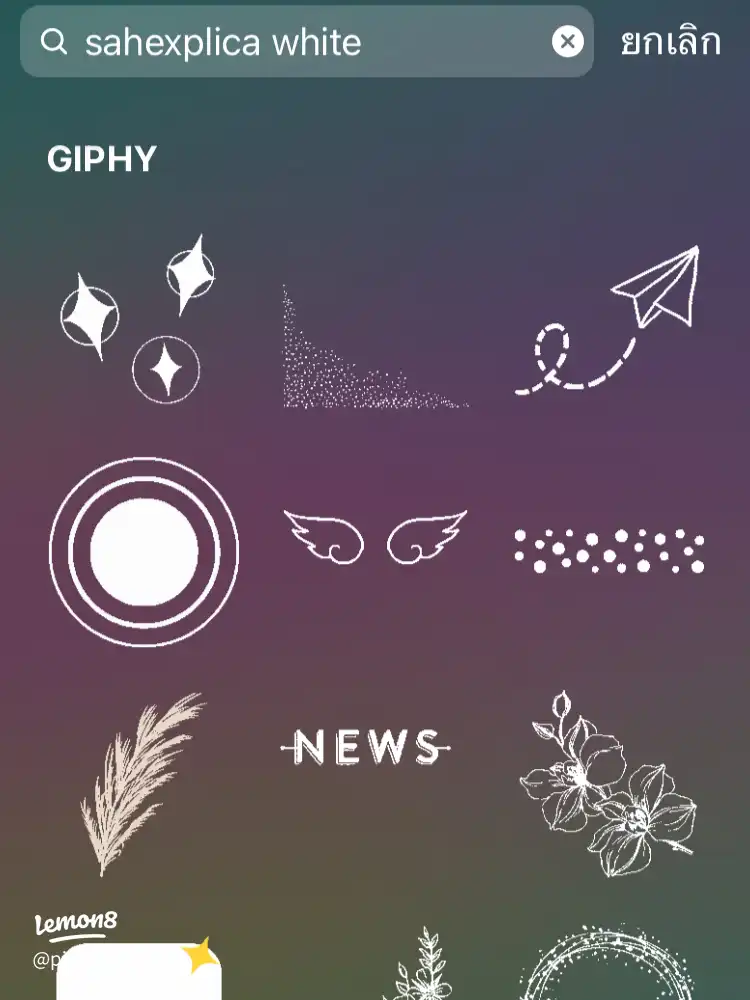Tap the search field with 'sahexplica white'
This screenshot has width=750, height=1000.
(300, 42)
